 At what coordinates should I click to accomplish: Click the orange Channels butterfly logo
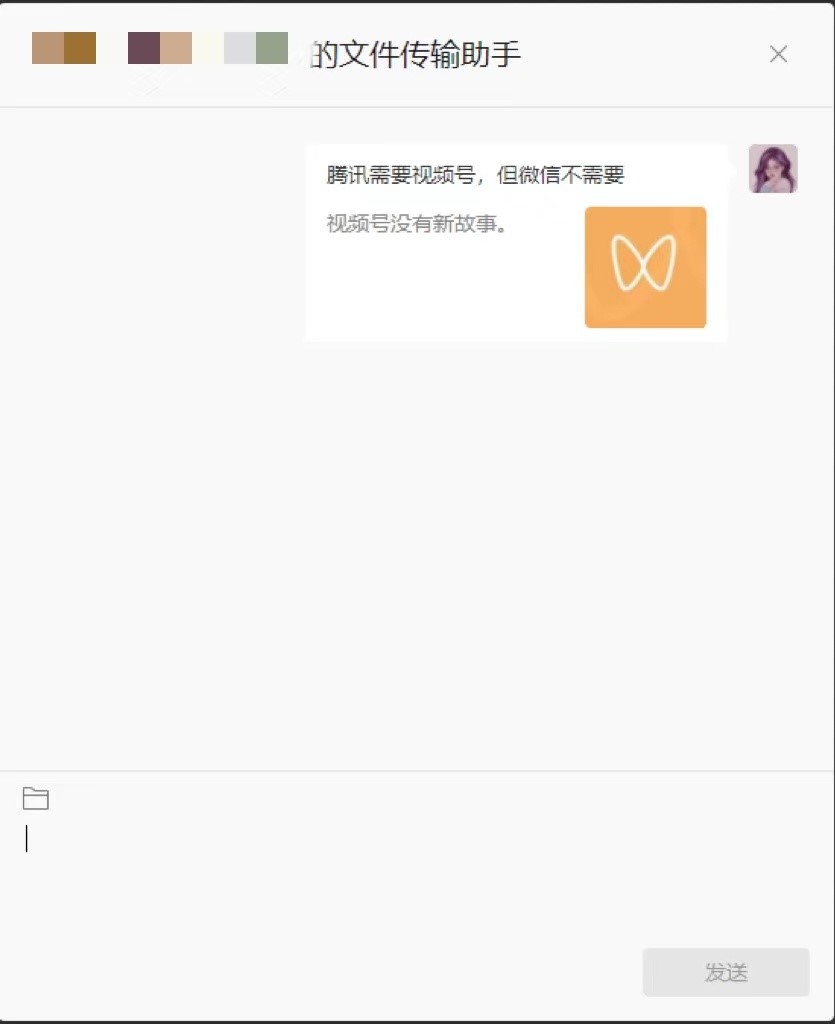point(645,266)
